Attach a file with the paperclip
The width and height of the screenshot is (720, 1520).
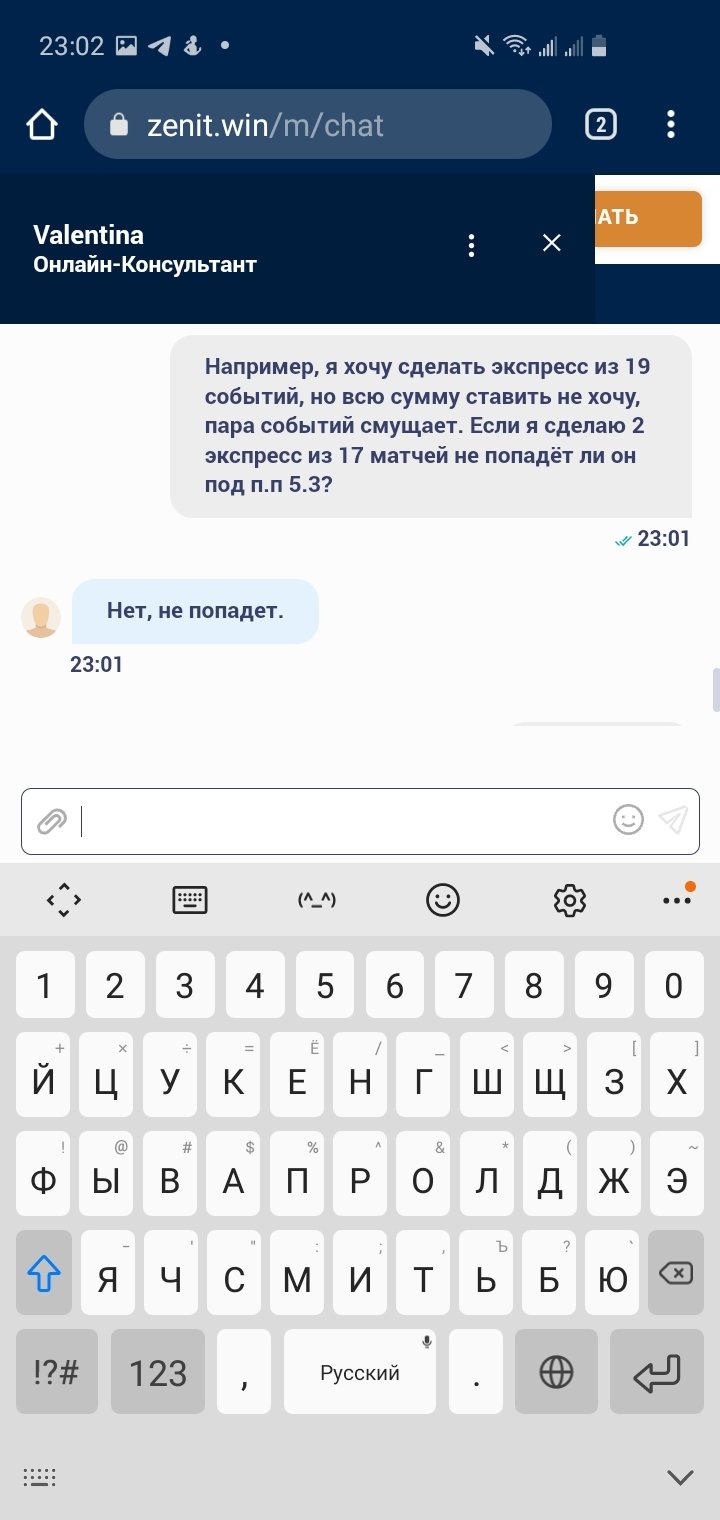pyautogui.click(x=51, y=822)
